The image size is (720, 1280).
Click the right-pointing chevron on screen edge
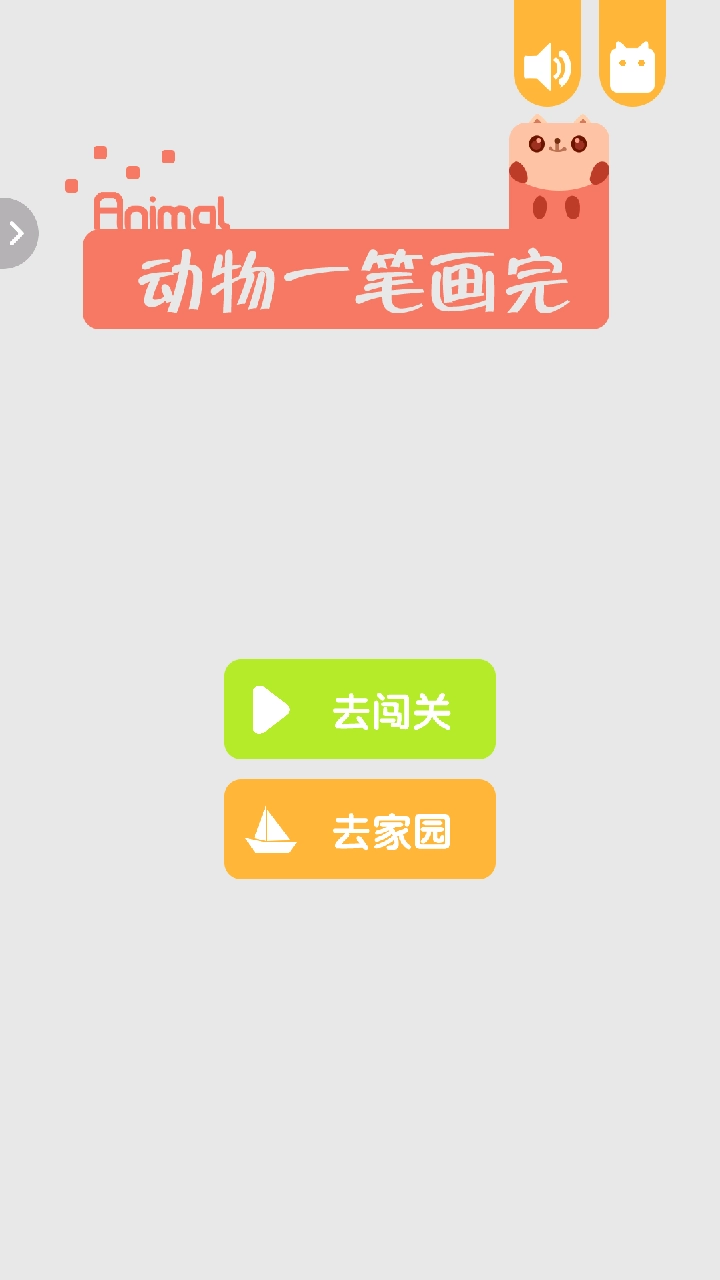point(15,232)
